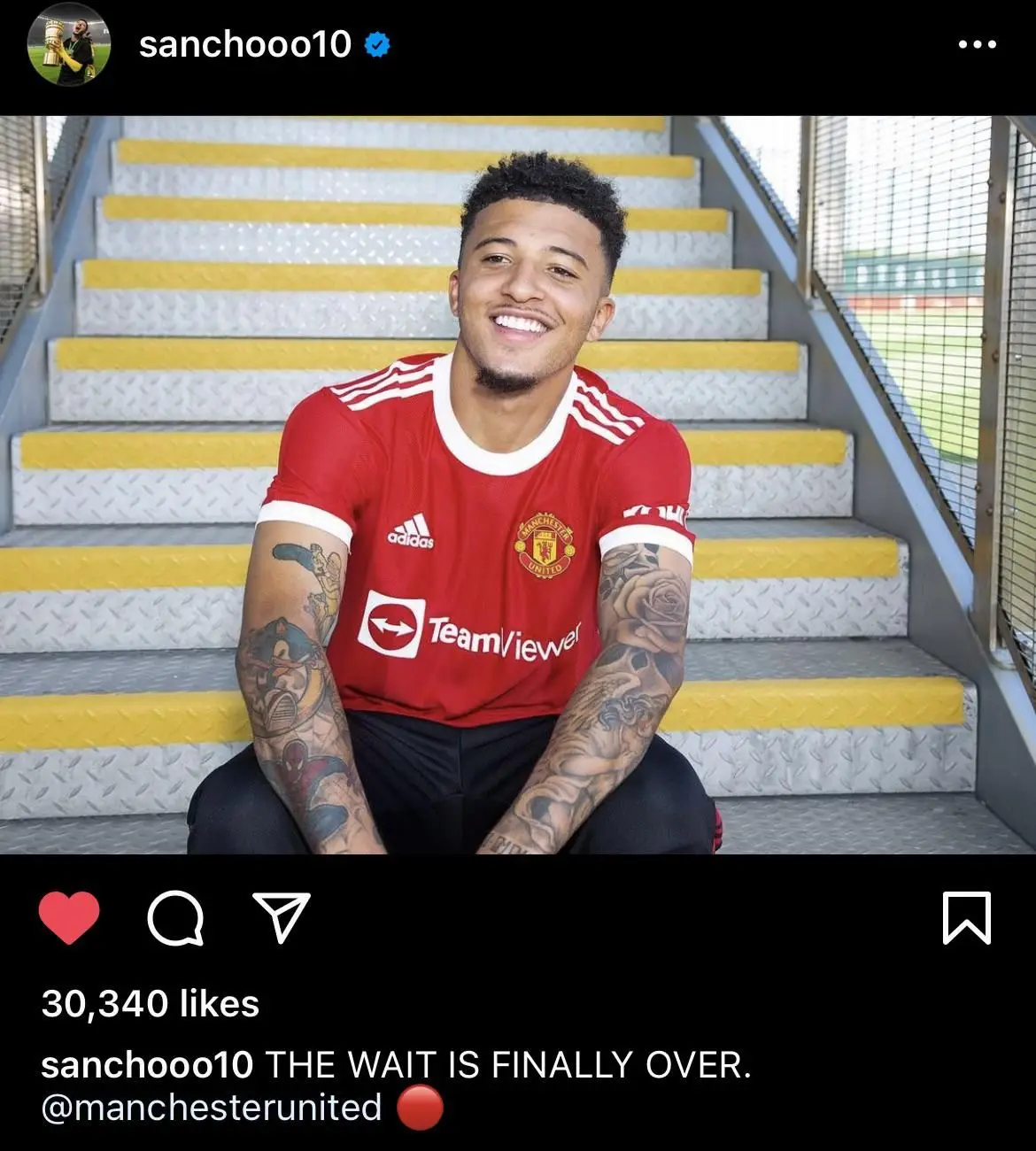Tap the sanchooo10 name in the caption

coord(147,1065)
